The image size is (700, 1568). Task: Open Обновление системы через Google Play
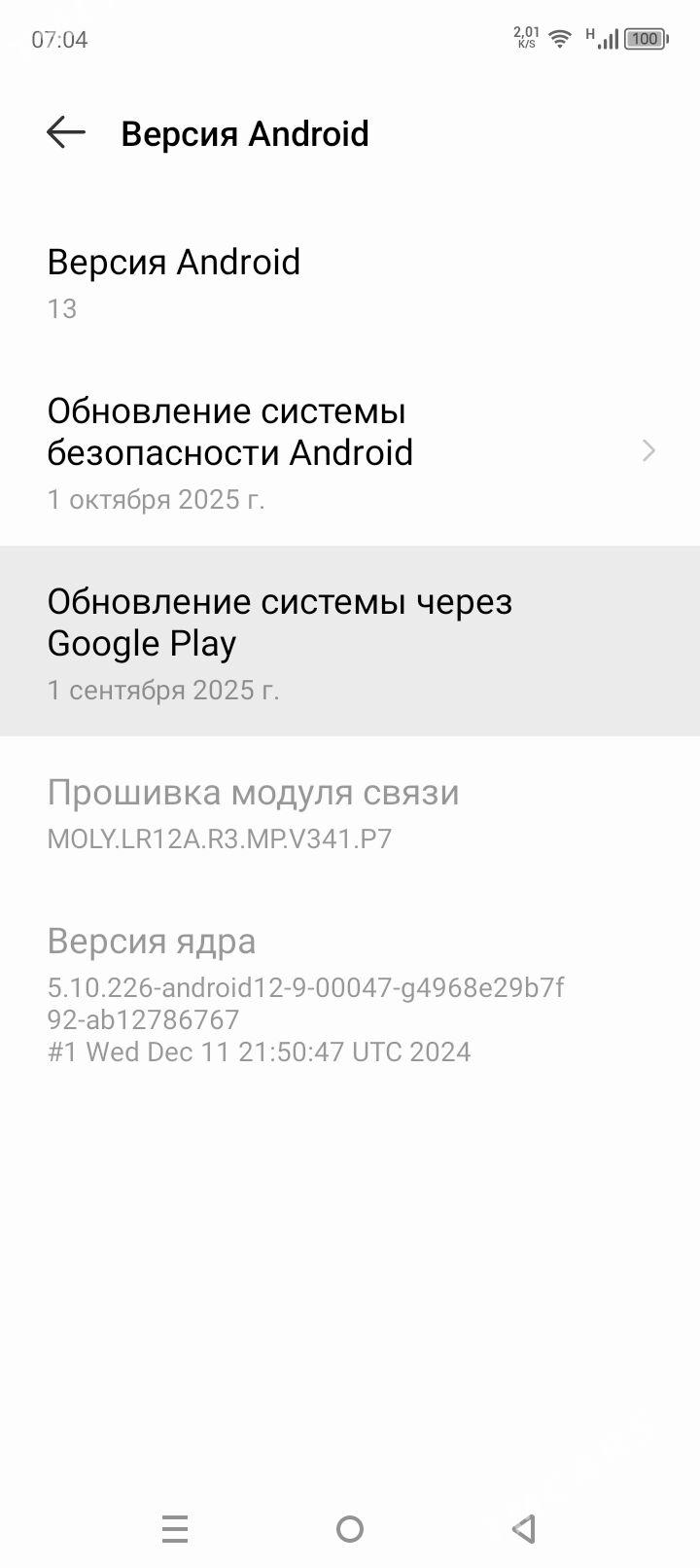pos(350,642)
